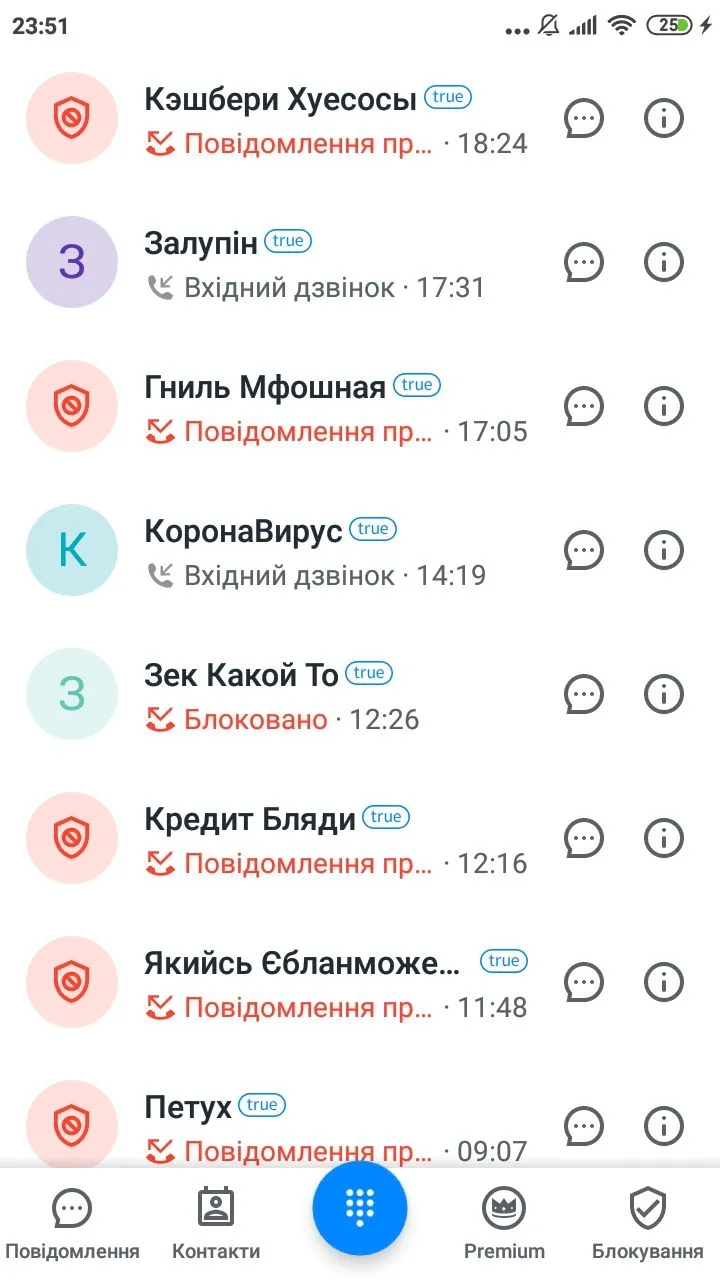Screen dimensions: 720x1280
Task: Click the true badge beside Залупін
Action: 288,240
